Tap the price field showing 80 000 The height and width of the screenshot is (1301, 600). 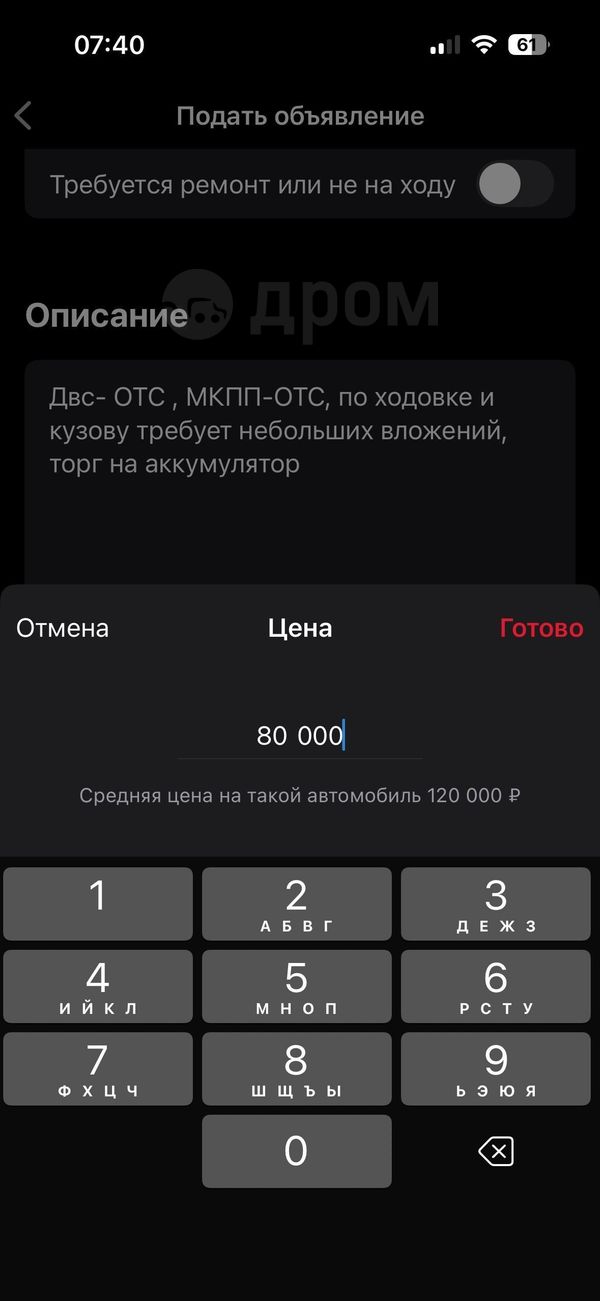tap(300, 736)
